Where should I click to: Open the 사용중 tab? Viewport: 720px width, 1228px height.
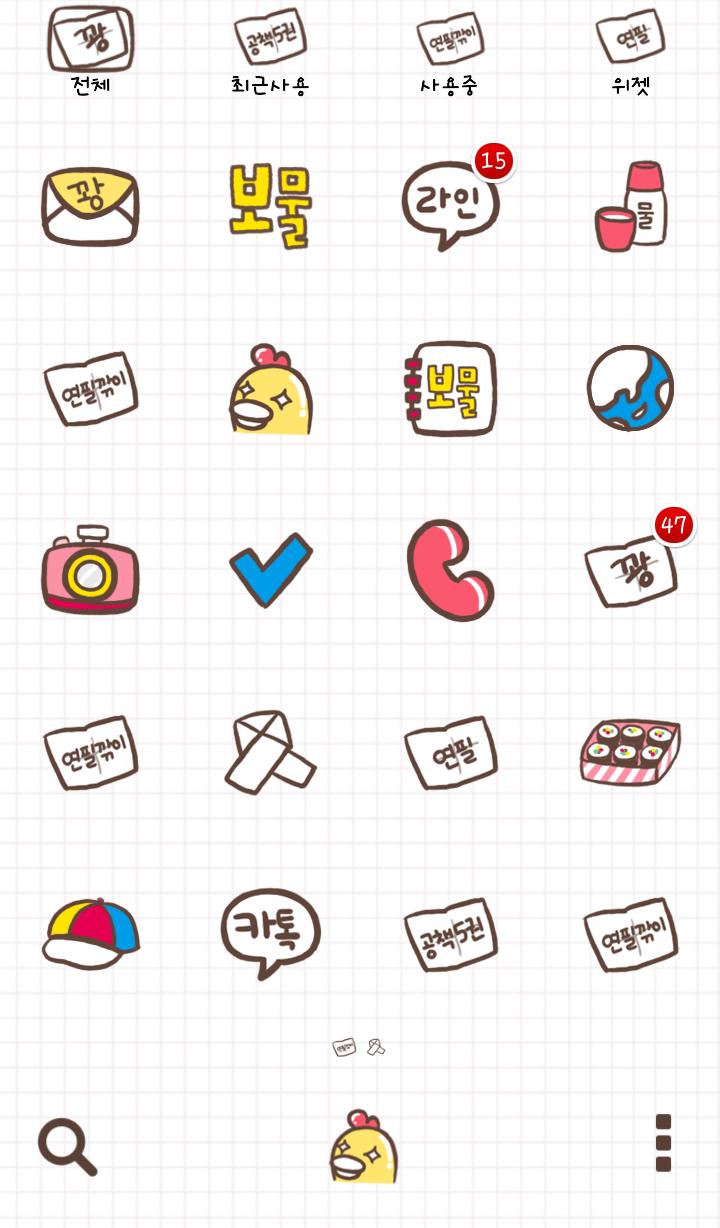point(450,50)
